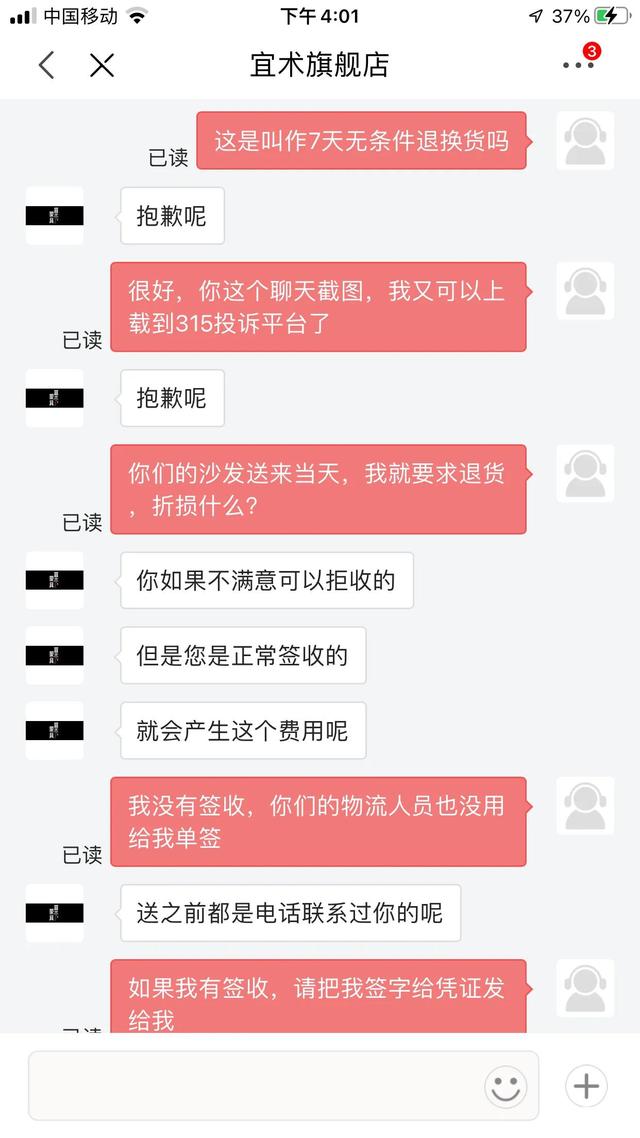This screenshot has width=640, height=1138.
Task: Close the chat with the X icon
Action: pos(102,65)
